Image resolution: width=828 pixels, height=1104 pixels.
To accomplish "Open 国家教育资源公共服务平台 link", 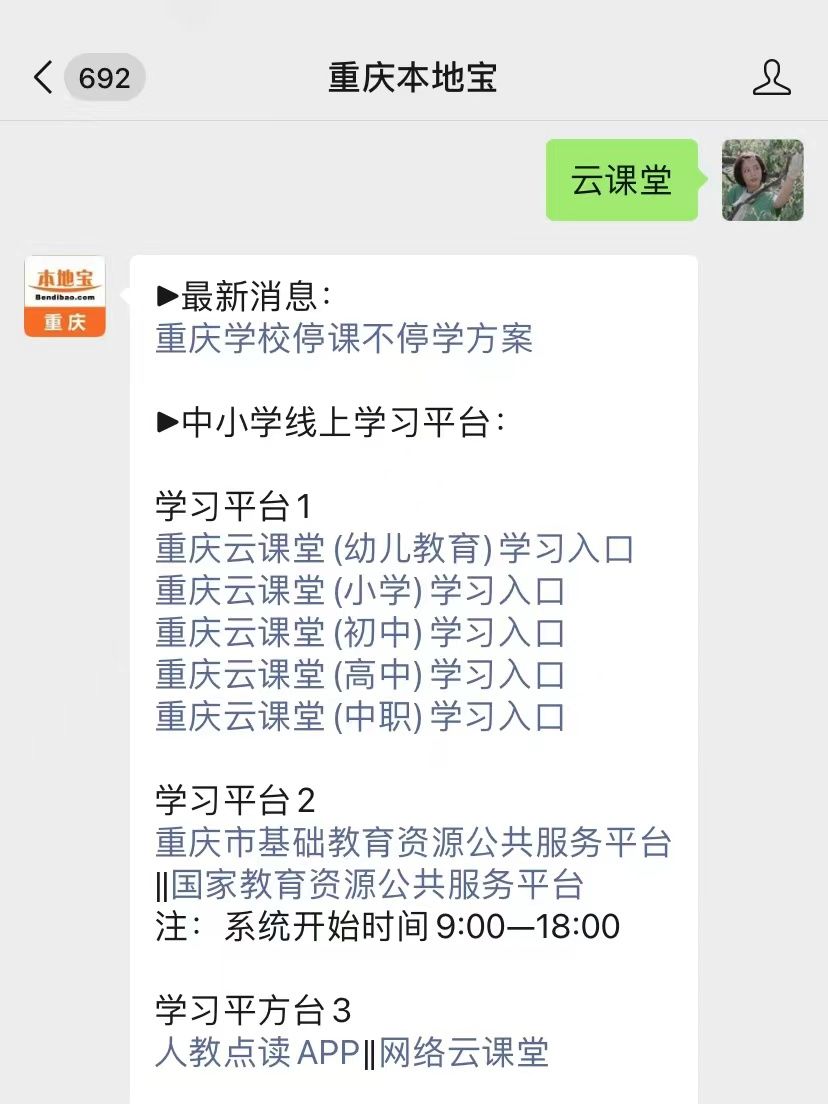I will pos(377,885).
